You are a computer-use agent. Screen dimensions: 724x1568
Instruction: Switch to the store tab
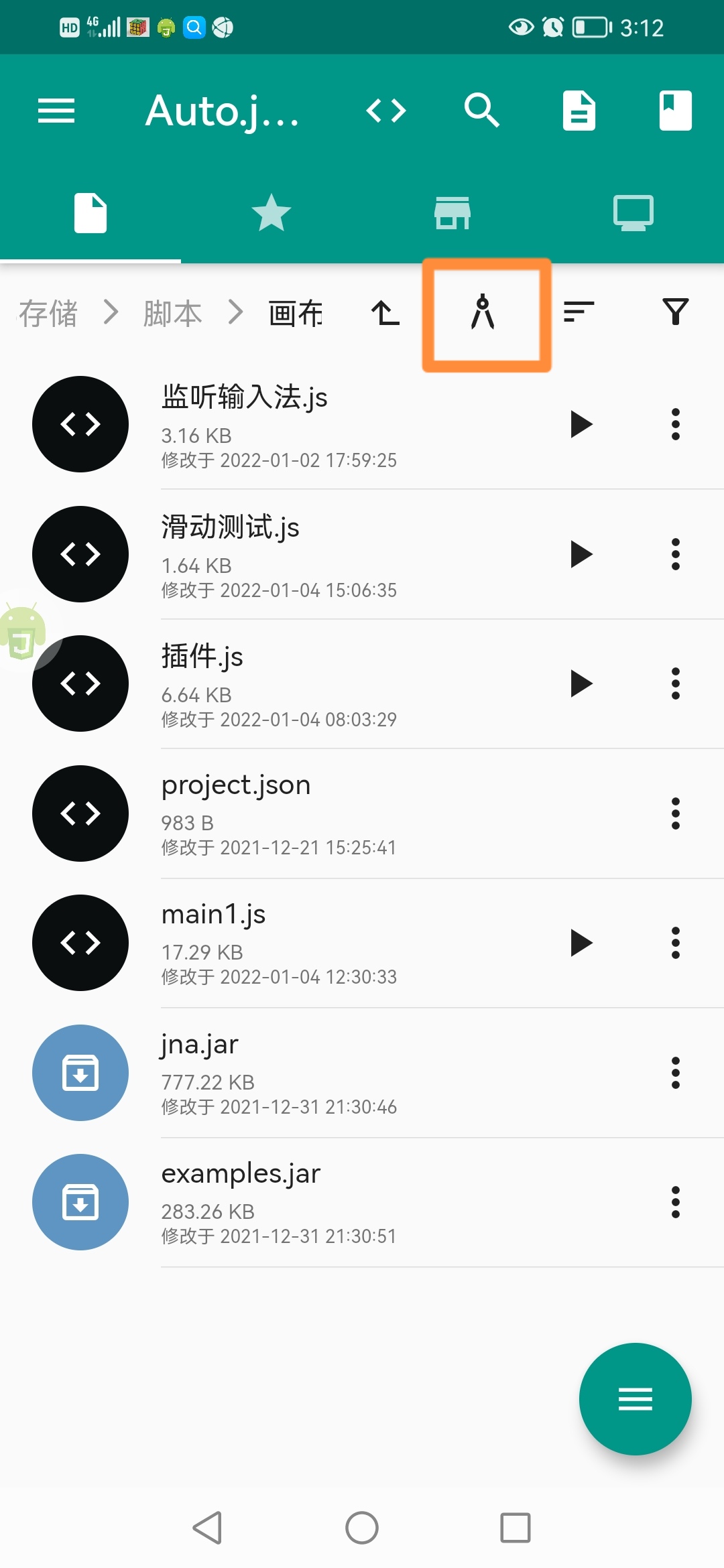452,213
